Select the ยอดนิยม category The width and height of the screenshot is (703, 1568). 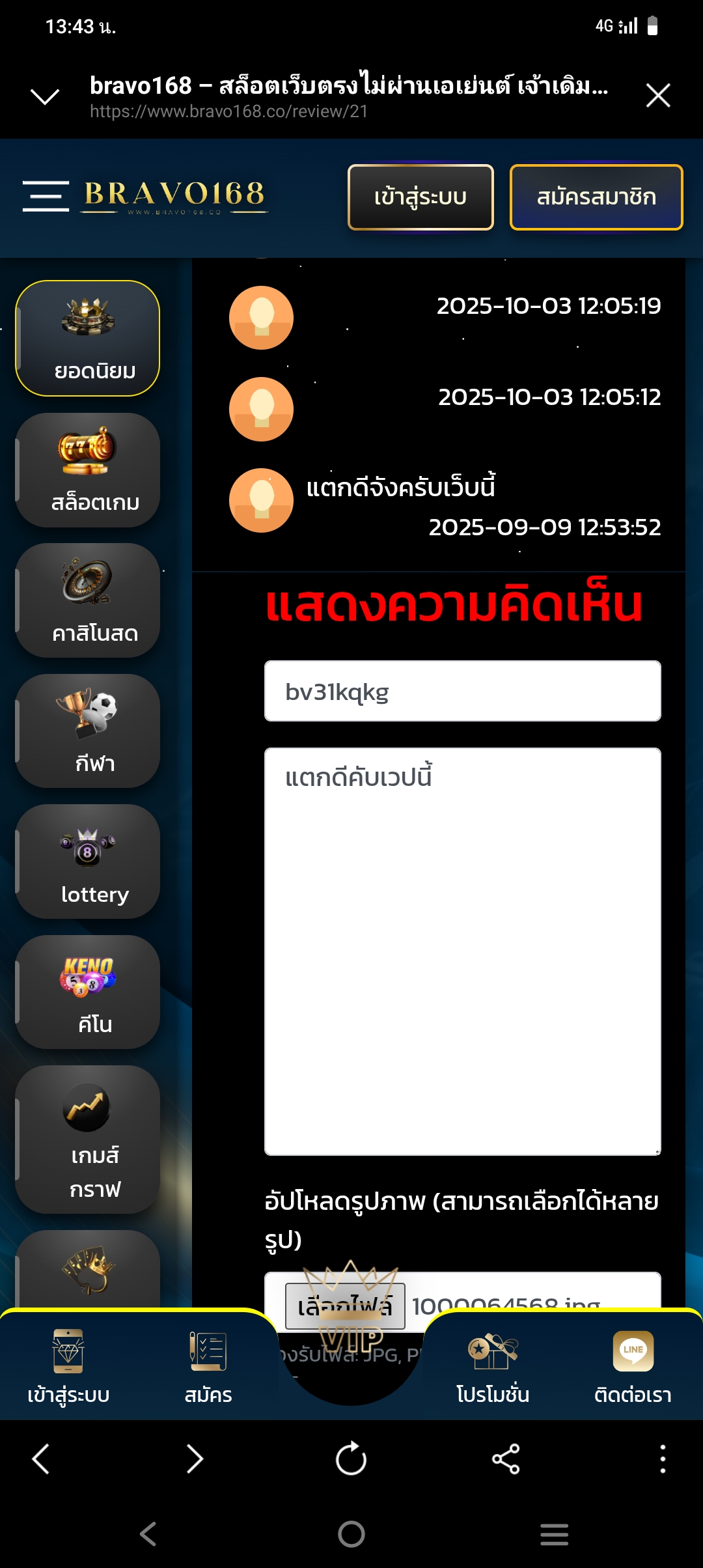(88, 339)
